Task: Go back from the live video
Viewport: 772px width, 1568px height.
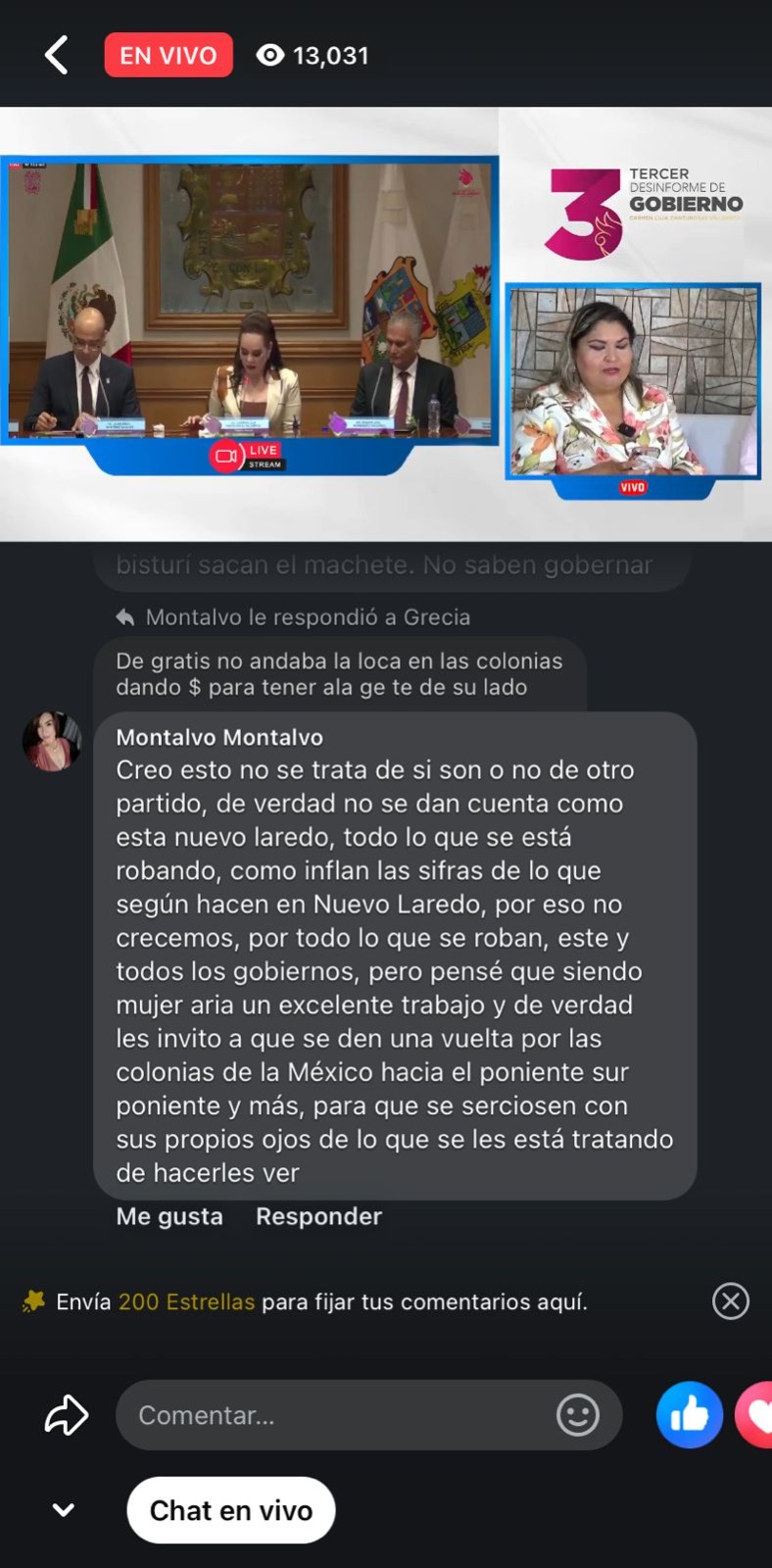Action: coord(57,56)
